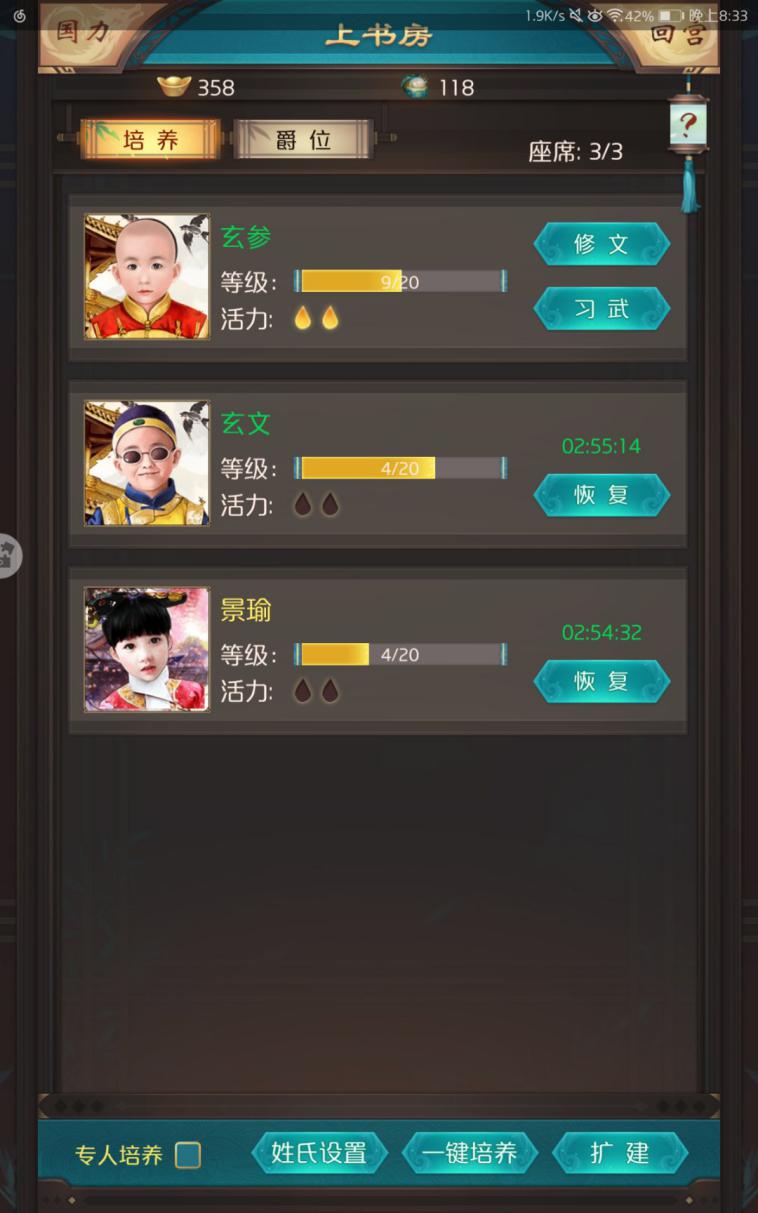Enable the 专人培养 checkbox
The width and height of the screenshot is (758, 1213).
tap(188, 1155)
